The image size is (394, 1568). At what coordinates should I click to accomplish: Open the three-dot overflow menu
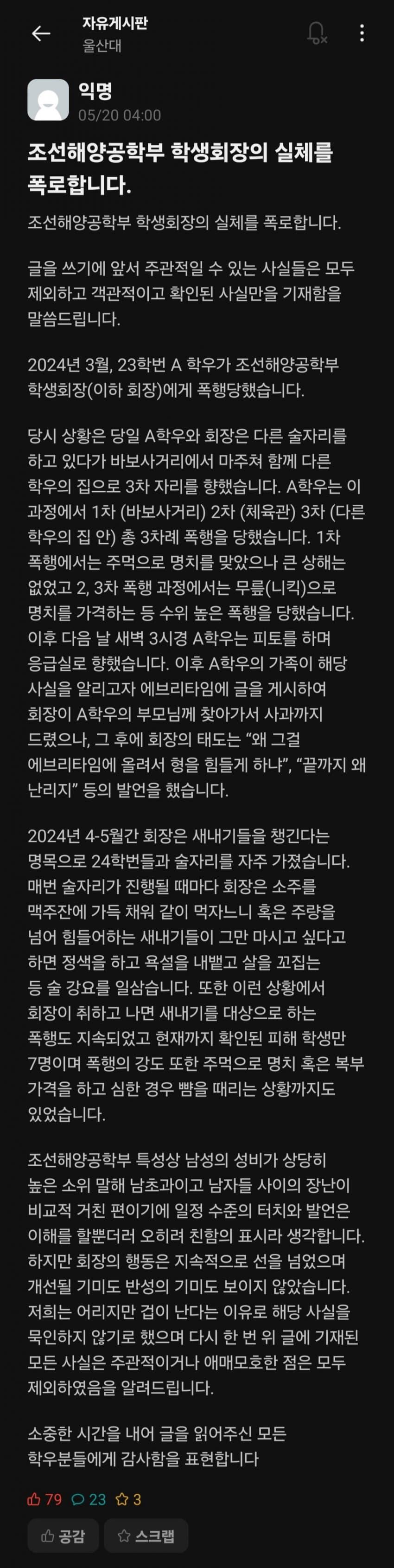pos(362,33)
